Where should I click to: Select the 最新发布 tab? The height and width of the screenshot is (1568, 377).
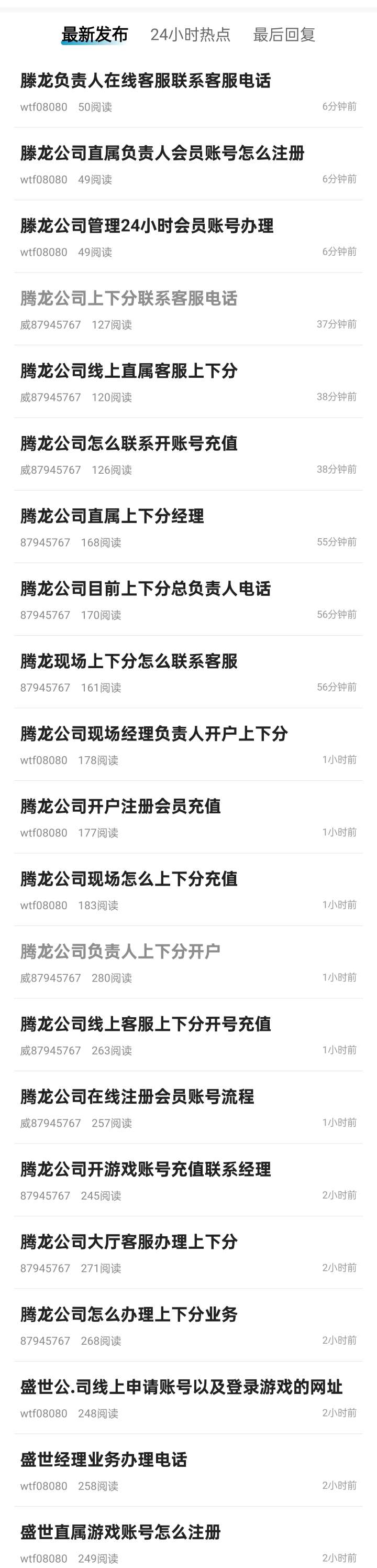pyautogui.click(x=95, y=35)
